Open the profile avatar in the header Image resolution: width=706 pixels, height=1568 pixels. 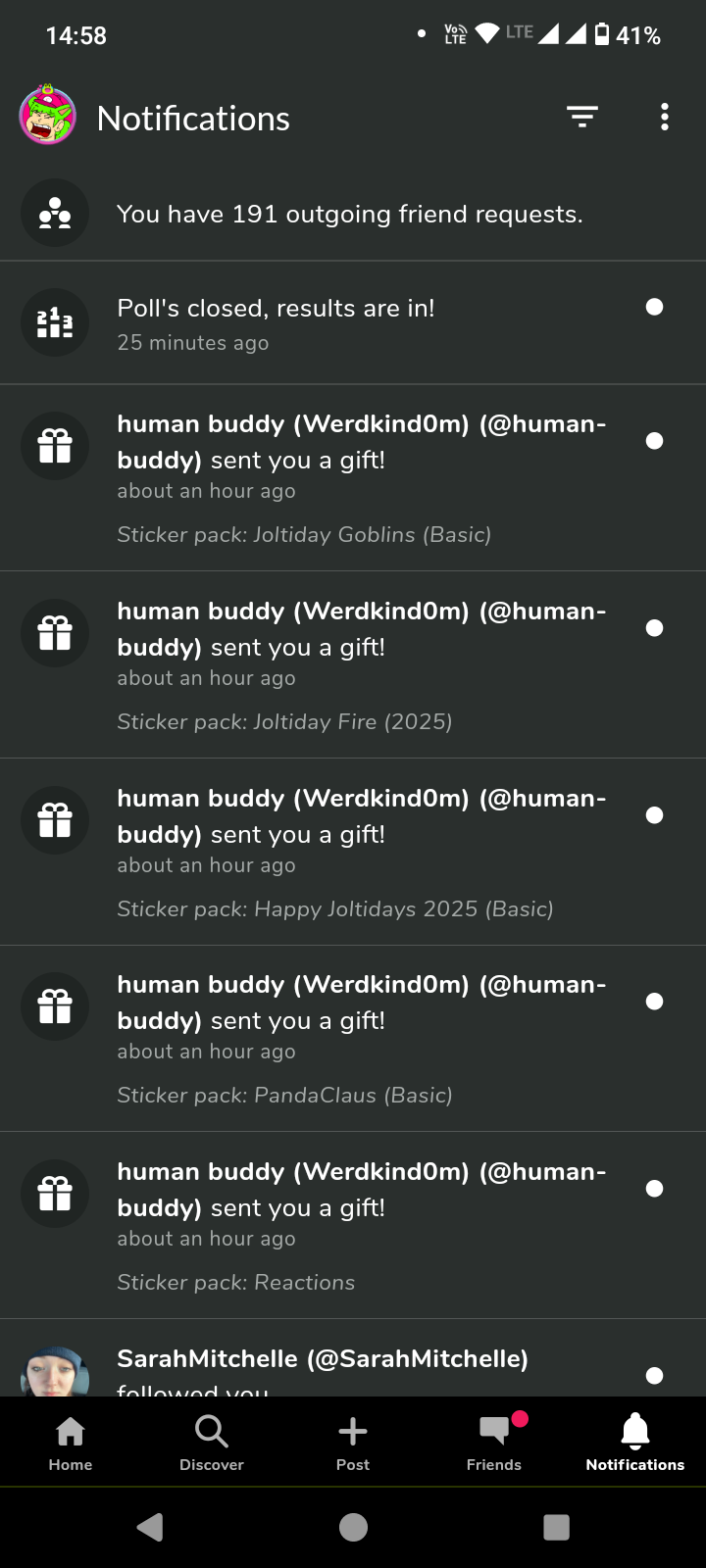coord(47,117)
